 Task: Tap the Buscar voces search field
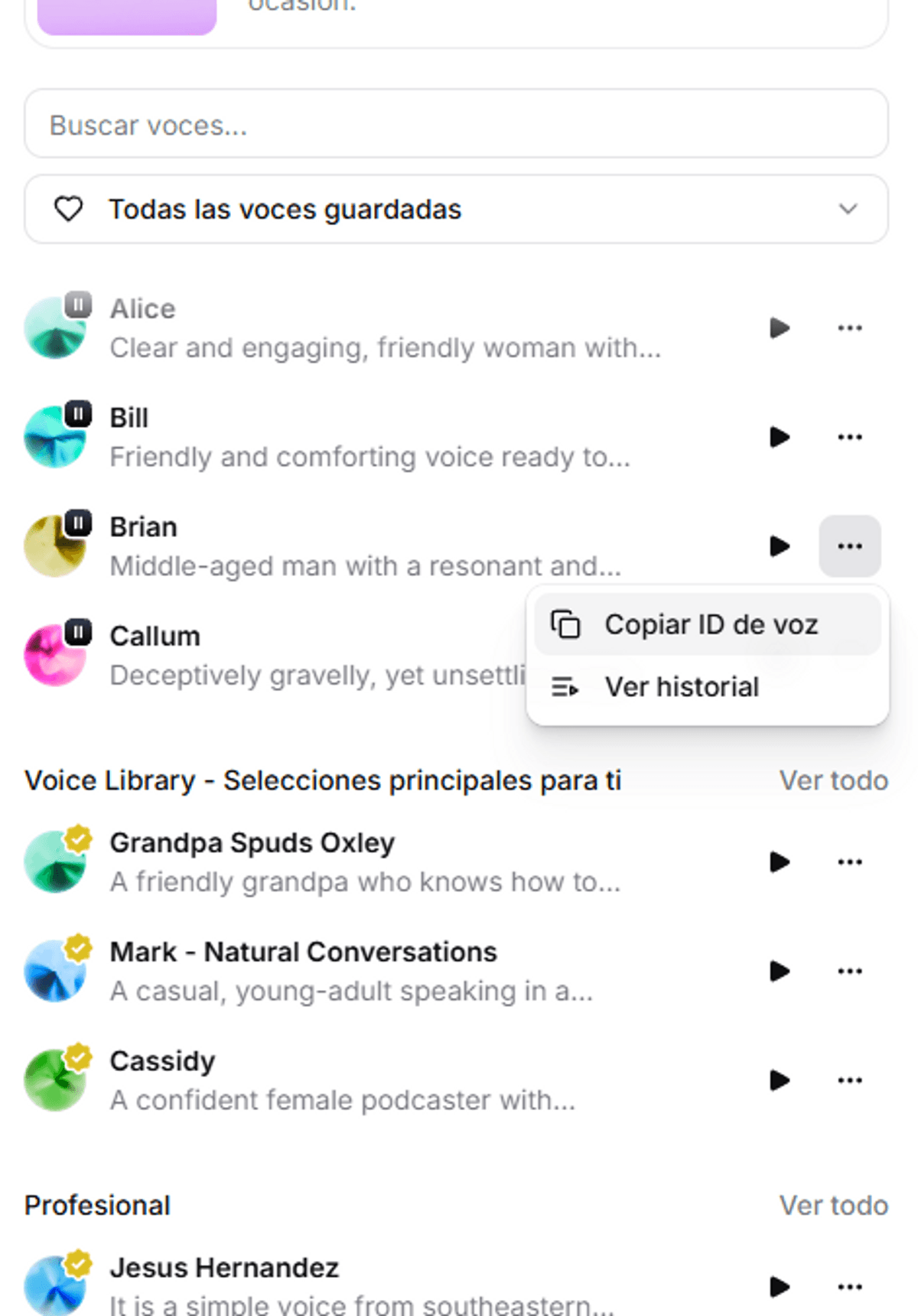point(456,125)
